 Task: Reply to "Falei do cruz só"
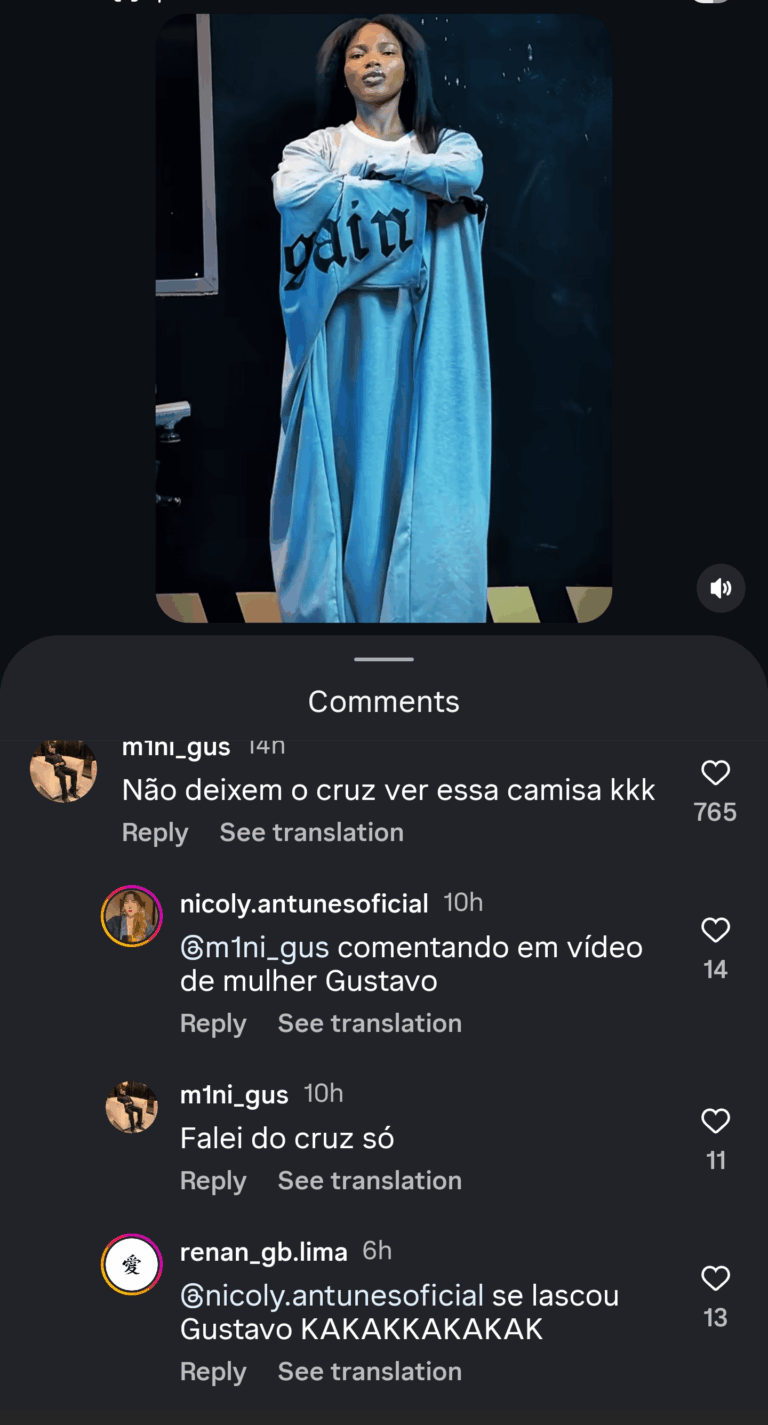coord(213,1181)
